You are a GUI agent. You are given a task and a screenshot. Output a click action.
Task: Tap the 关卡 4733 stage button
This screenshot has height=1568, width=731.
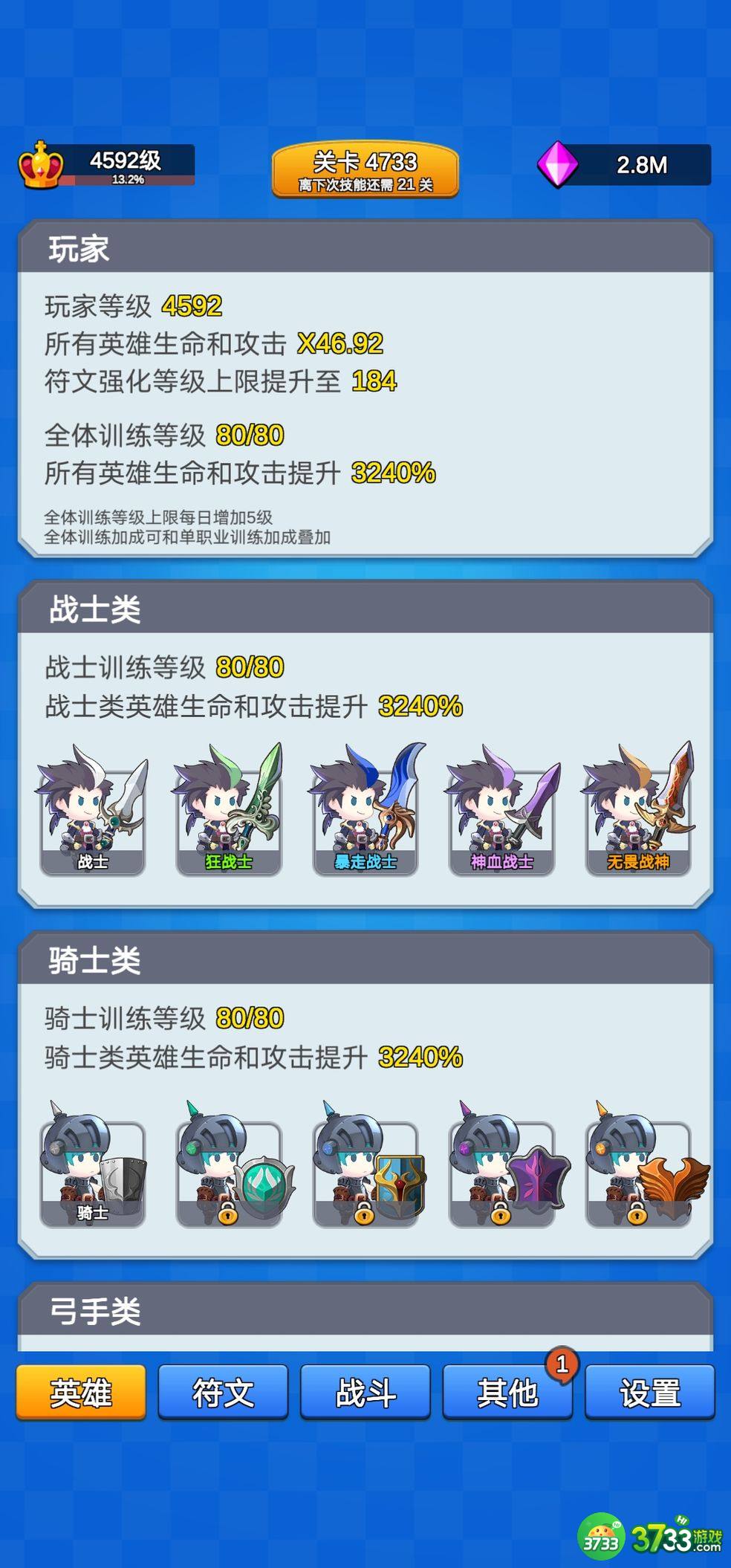[365, 170]
